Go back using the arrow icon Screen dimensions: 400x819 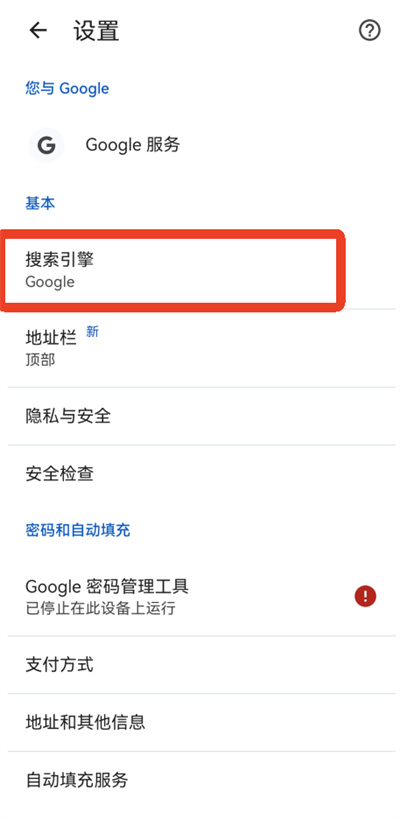pos(38,31)
